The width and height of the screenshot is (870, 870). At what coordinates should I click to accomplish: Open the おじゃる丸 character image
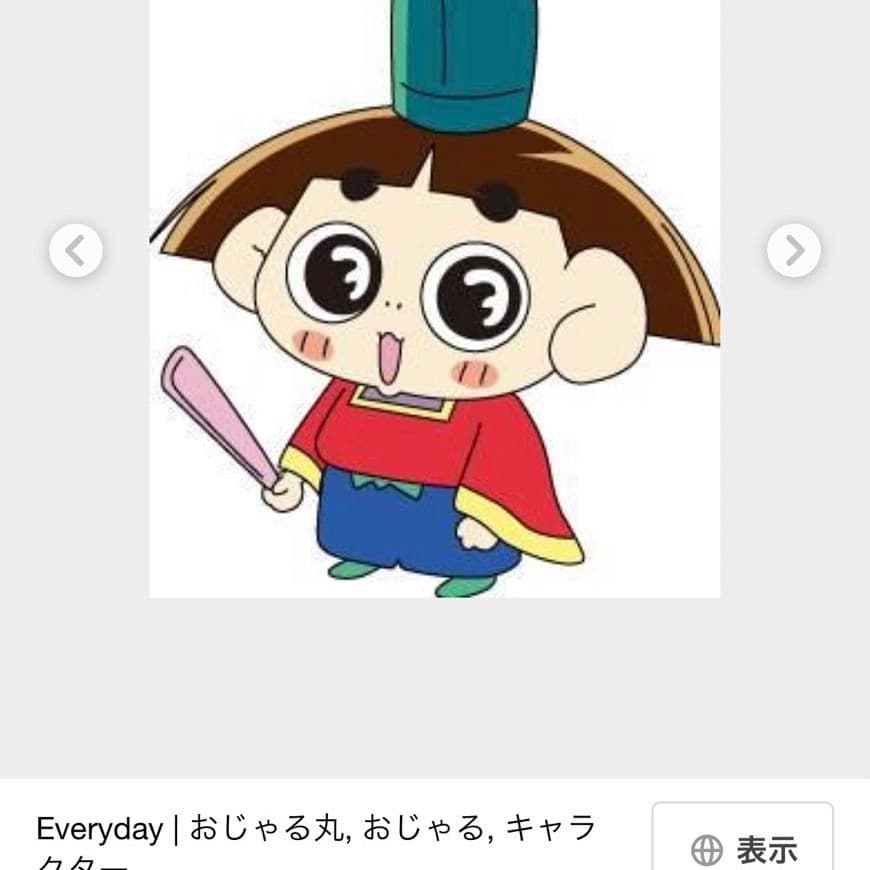point(434,300)
